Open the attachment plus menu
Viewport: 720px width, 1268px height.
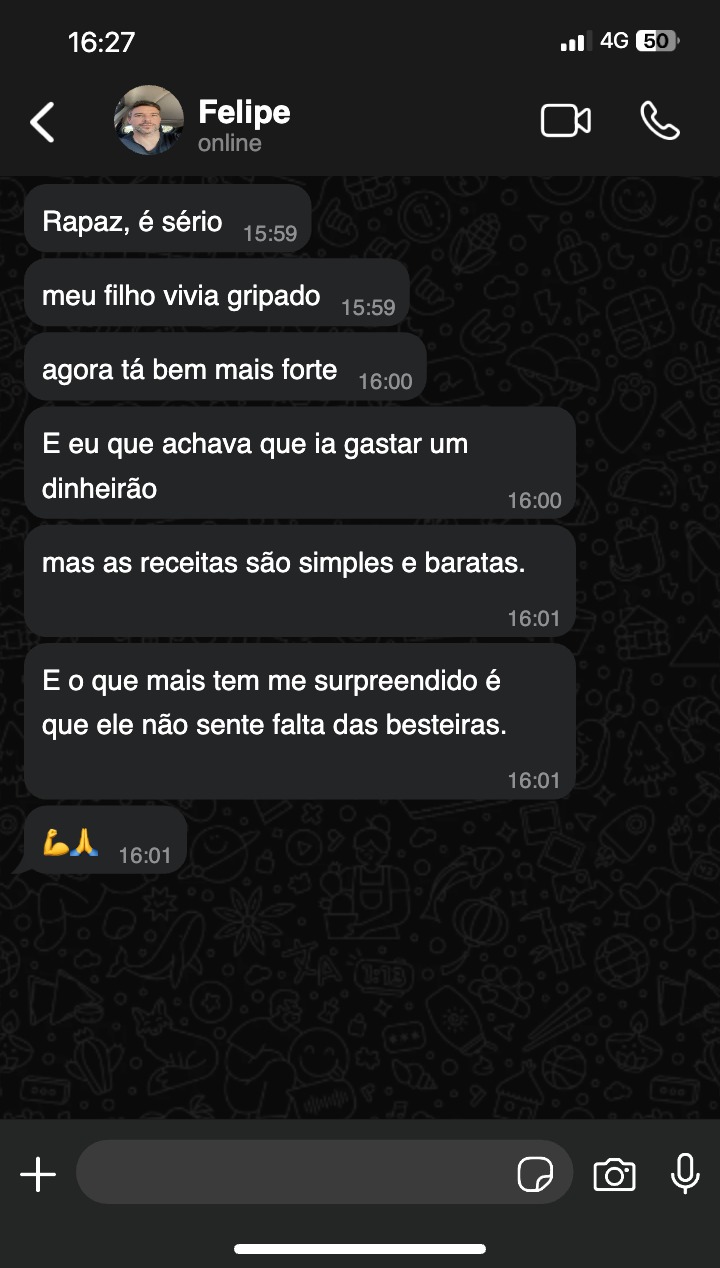tap(38, 1173)
